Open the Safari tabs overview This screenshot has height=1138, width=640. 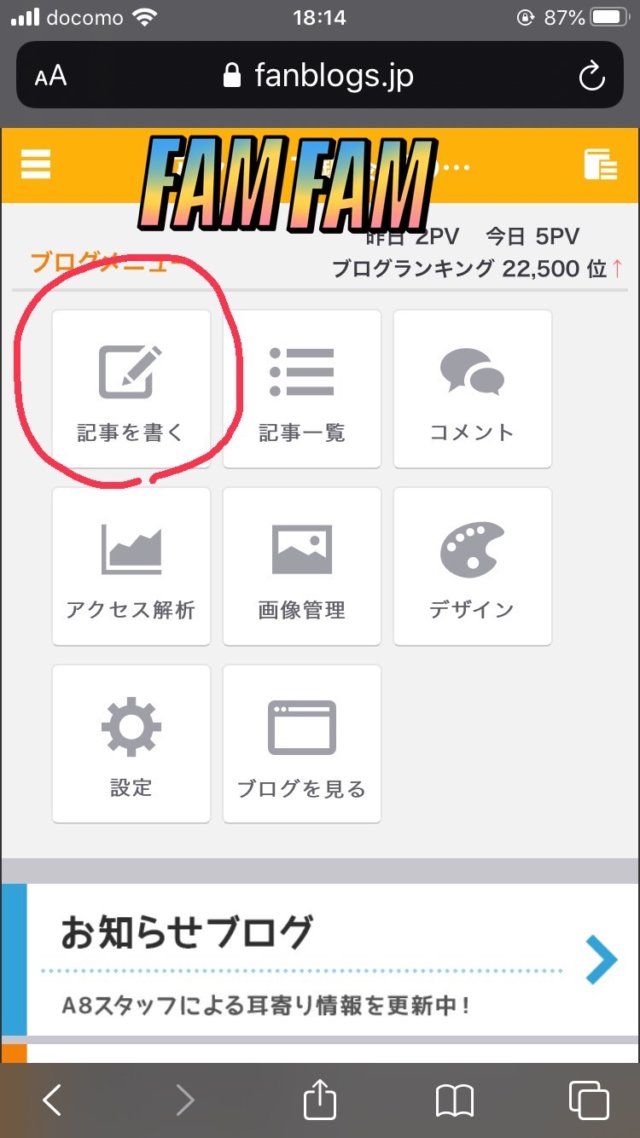point(588,1100)
